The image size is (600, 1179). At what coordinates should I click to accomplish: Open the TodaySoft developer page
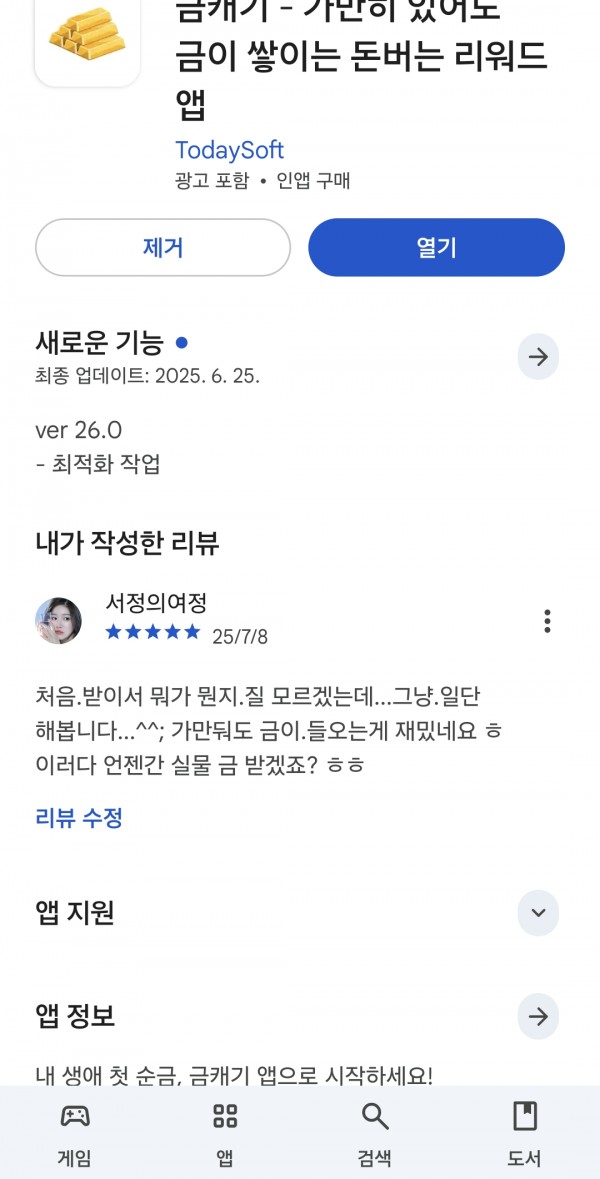coord(229,150)
